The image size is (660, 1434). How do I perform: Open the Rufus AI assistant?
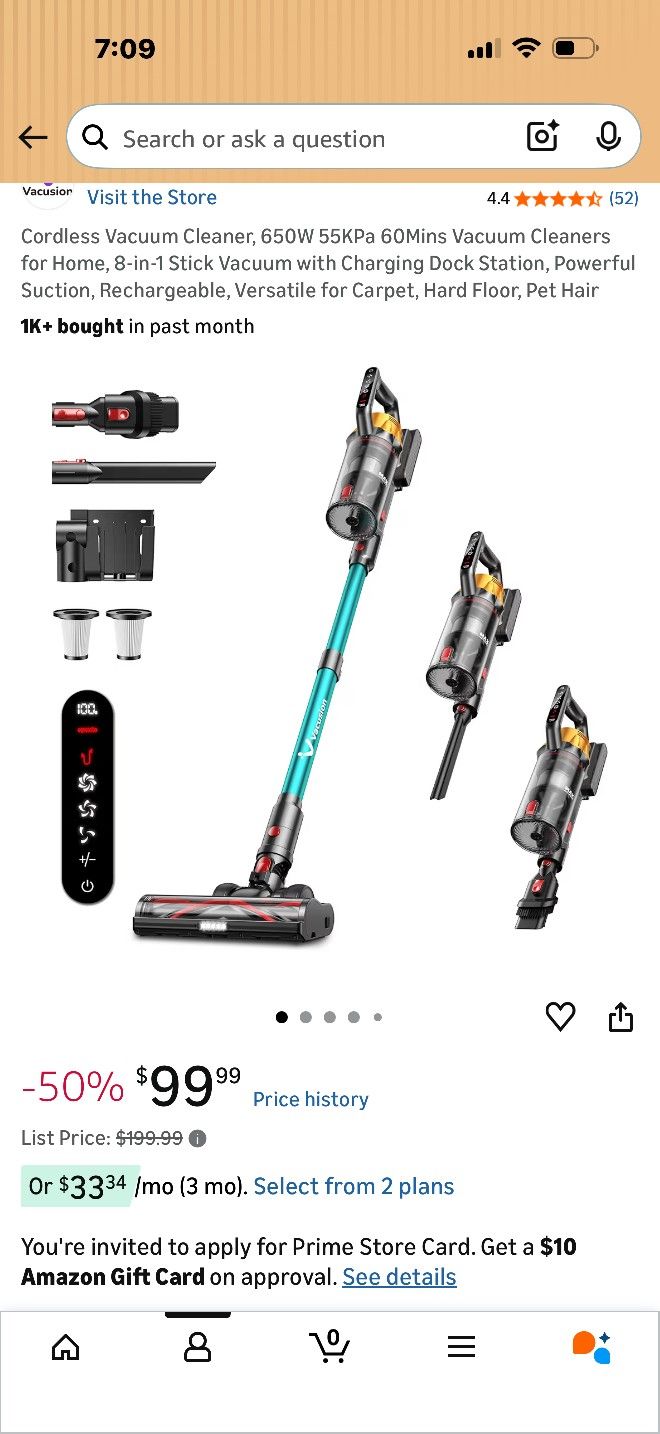click(592, 1347)
